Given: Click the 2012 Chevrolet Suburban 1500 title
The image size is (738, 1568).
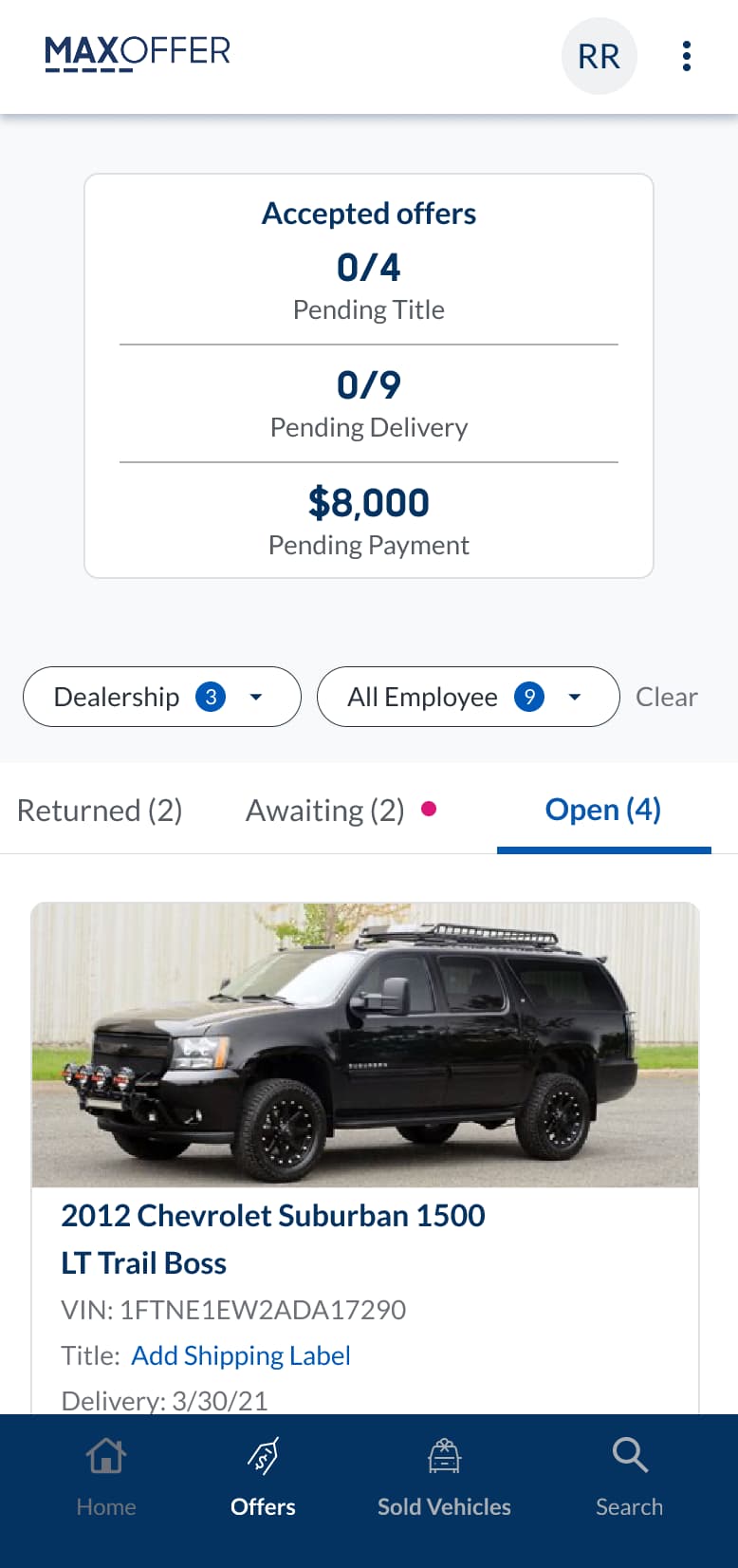Looking at the screenshot, I should click(x=272, y=1215).
